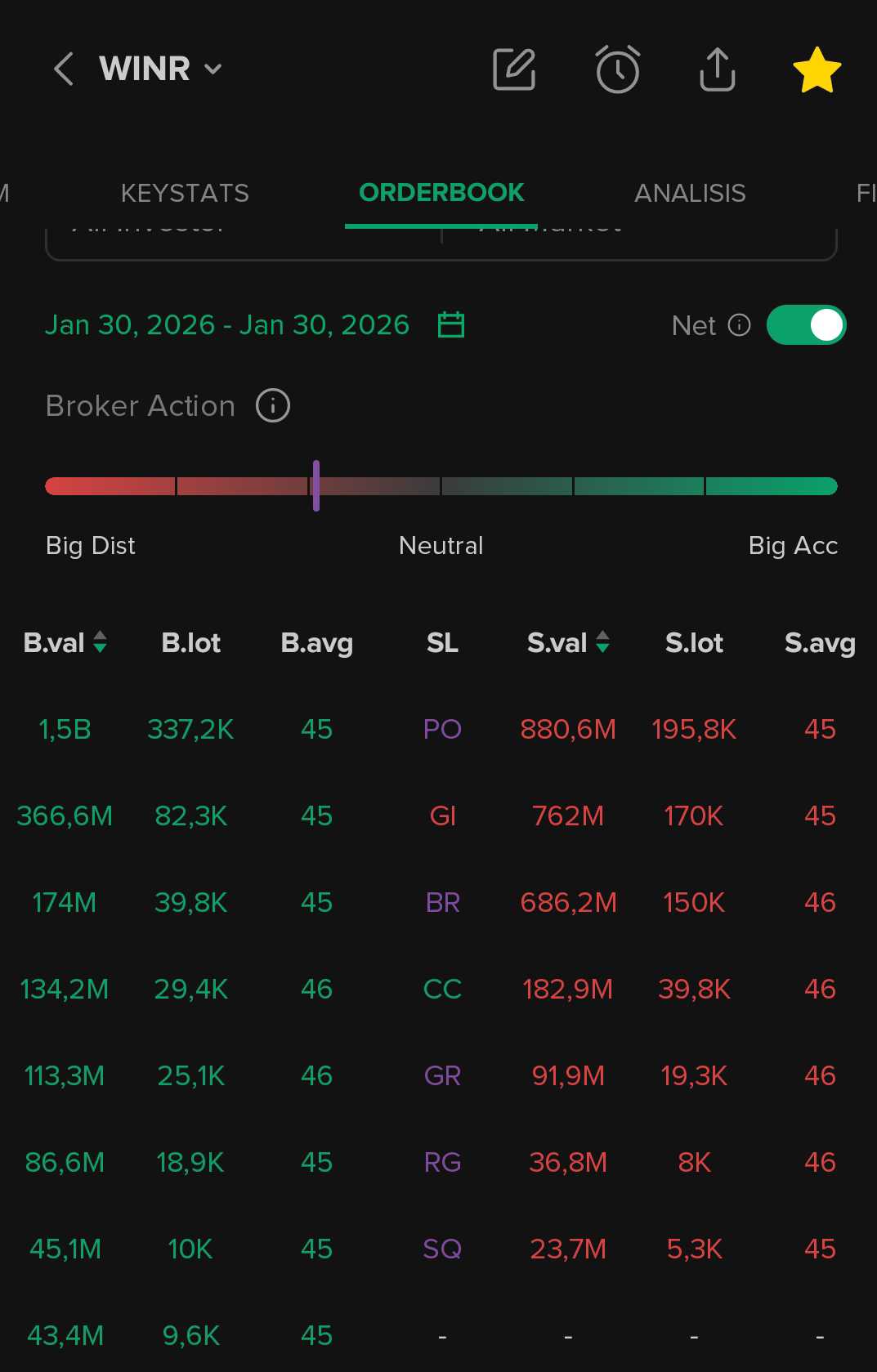Share this WINR stock page

[x=717, y=69]
